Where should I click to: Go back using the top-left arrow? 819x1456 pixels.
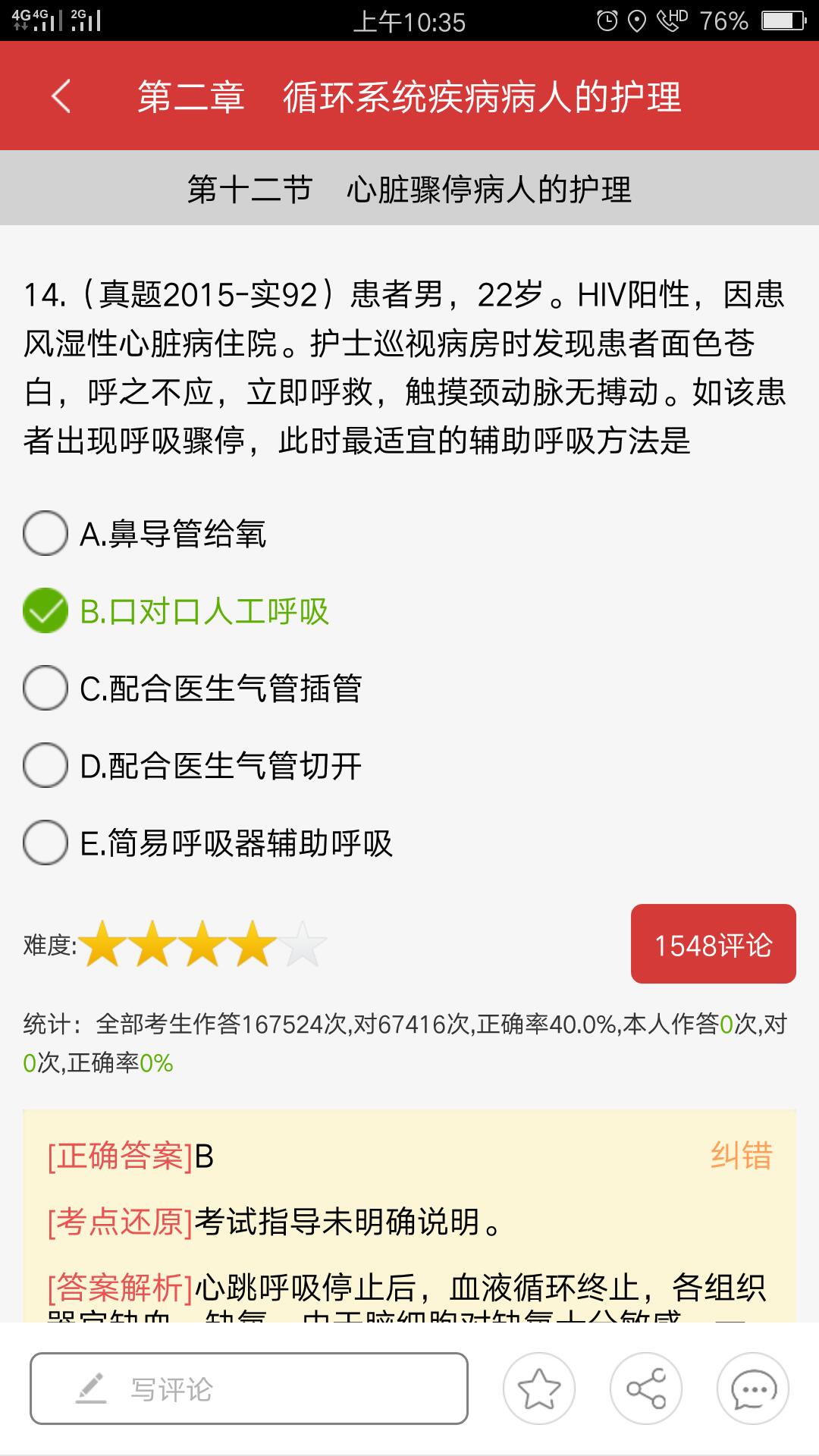tap(61, 97)
